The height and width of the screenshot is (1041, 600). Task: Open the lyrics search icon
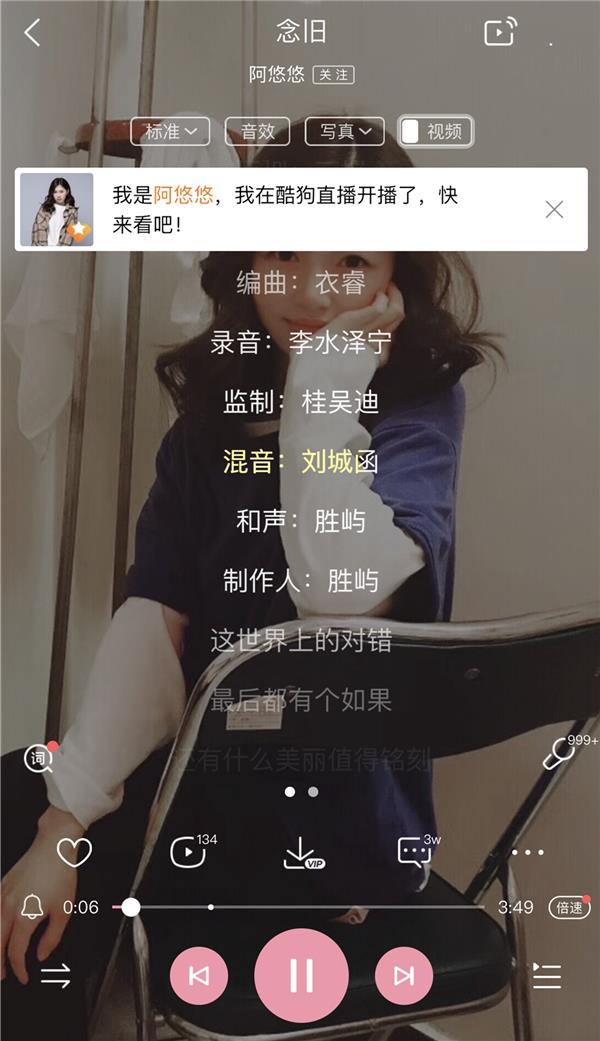[39, 758]
